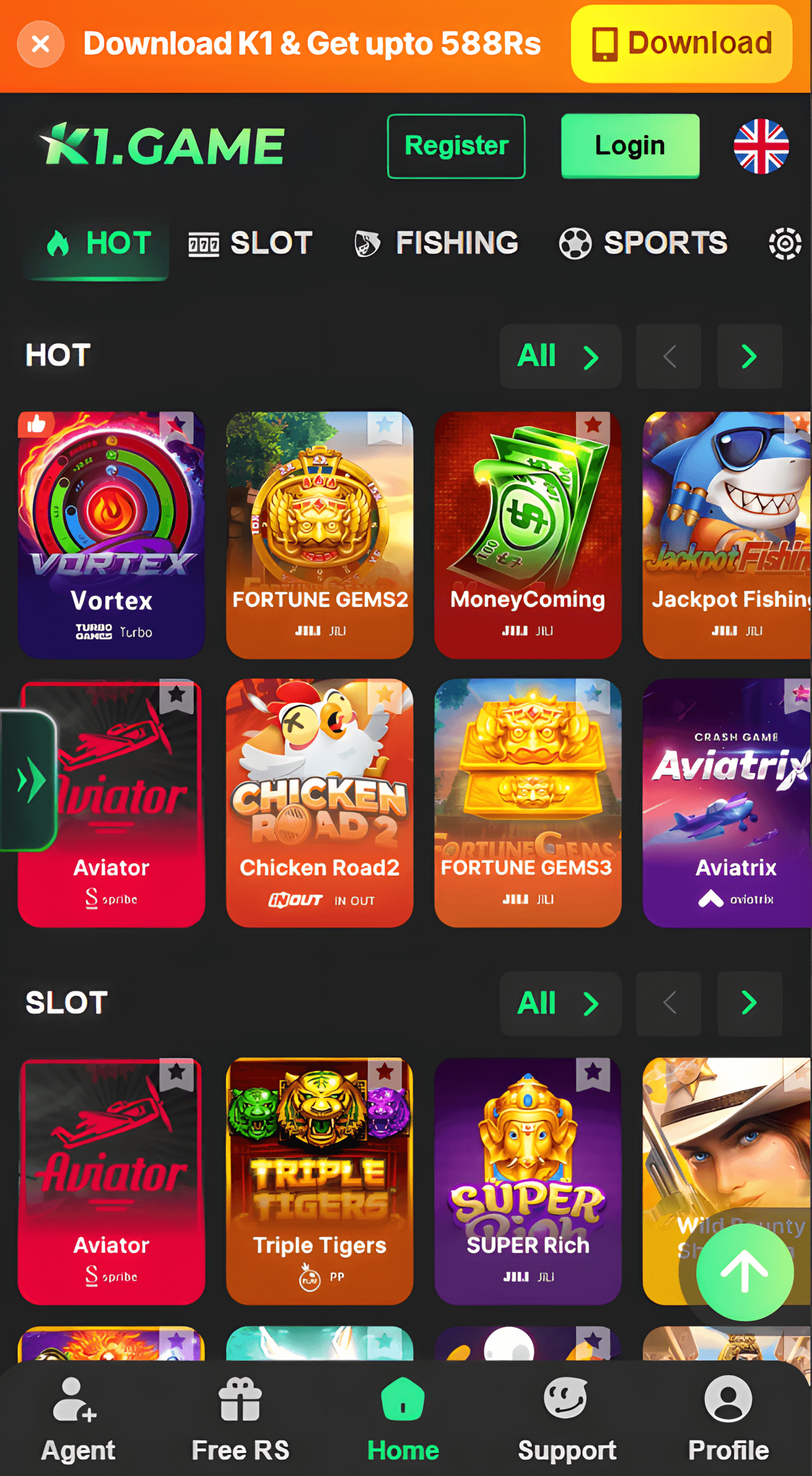View All games in SLOT section

tap(559, 1004)
